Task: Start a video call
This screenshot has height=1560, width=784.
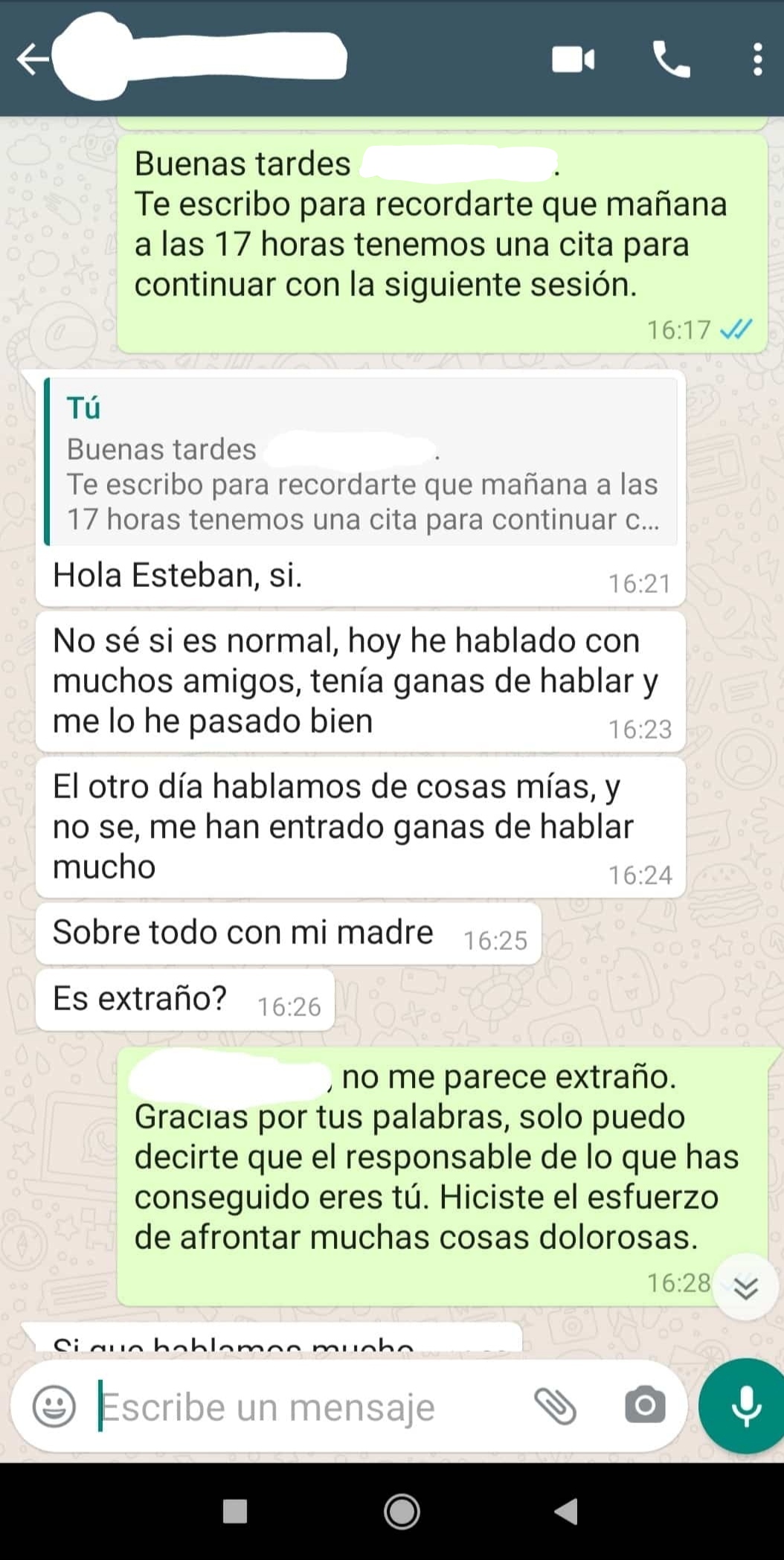Action: pyautogui.click(x=573, y=60)
